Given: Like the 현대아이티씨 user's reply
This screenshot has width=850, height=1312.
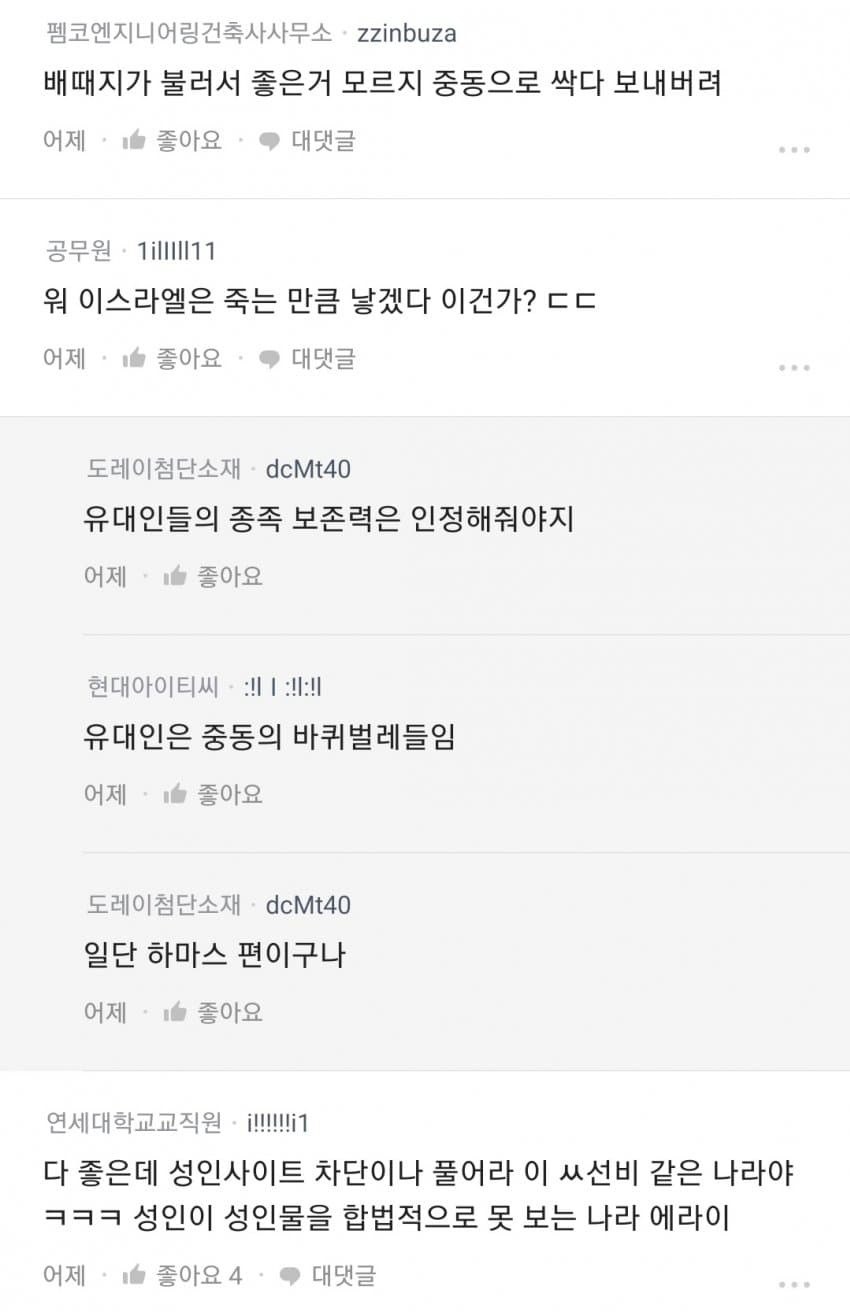Looking at the screenshot, I should 212,794.
